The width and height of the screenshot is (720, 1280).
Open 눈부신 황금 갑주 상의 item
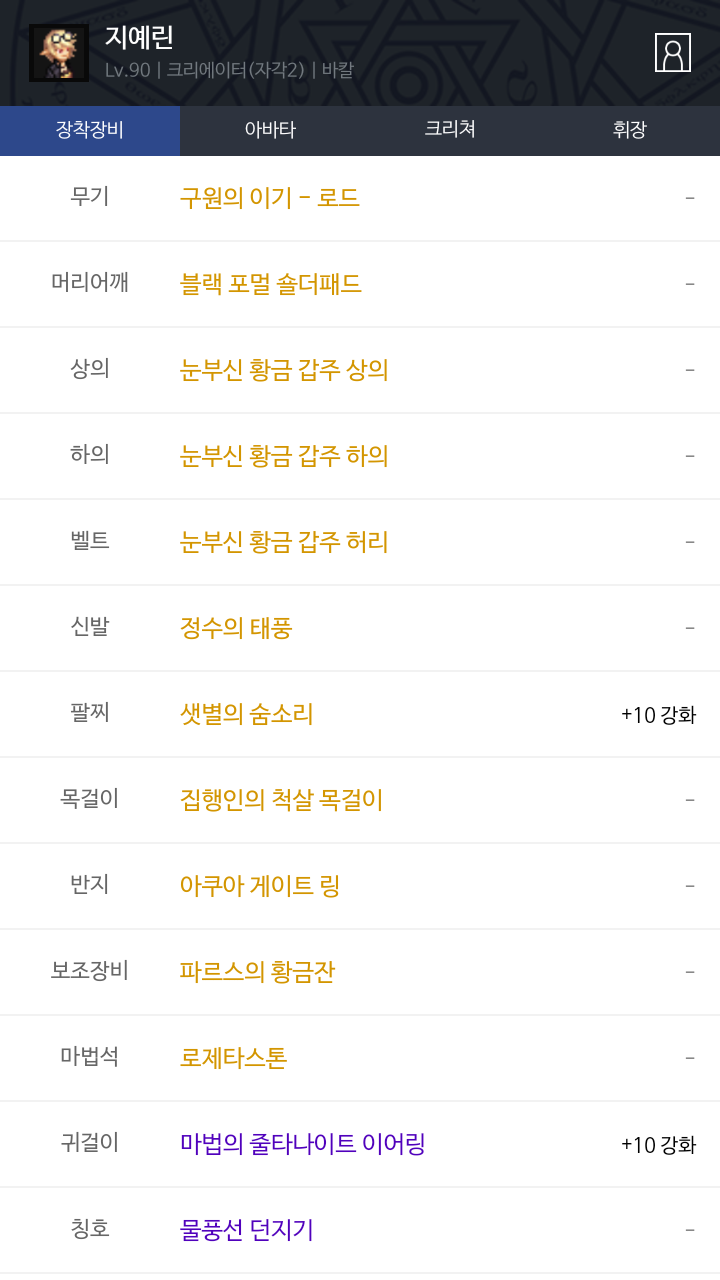[x=284, y=370]
